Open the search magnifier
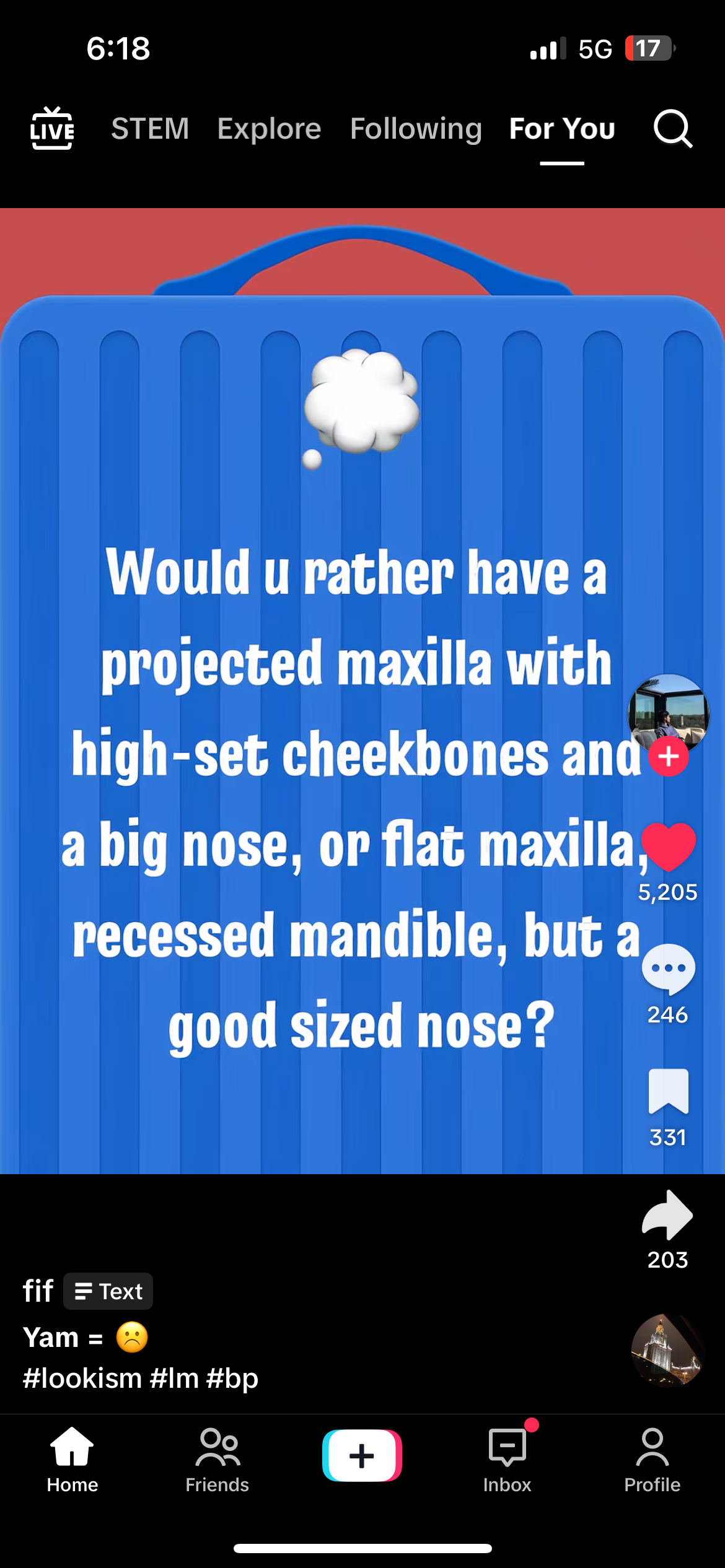 click(x=672, y=129)
